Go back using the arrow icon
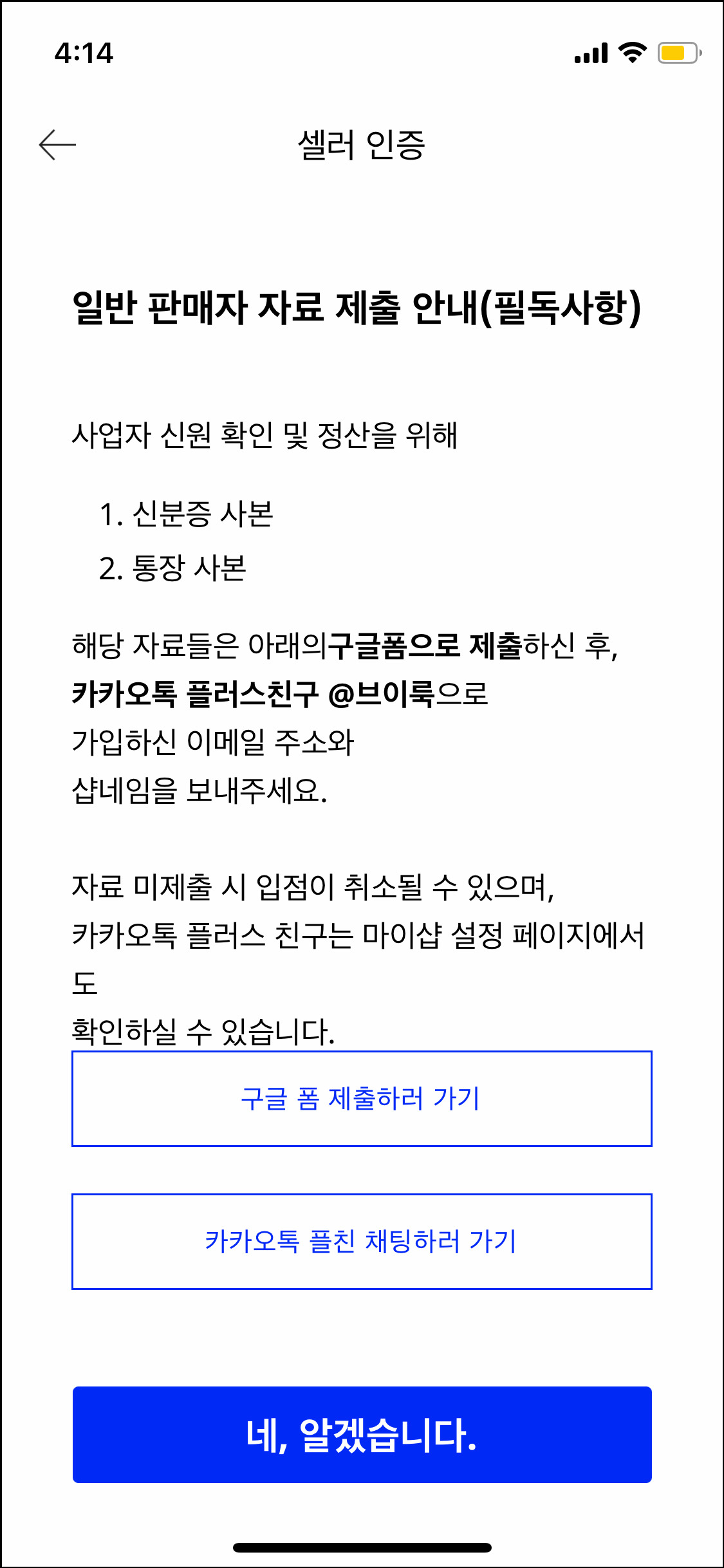Image resolution: width=724 pixels, height=1568 pixels. [x=57, y=145]
